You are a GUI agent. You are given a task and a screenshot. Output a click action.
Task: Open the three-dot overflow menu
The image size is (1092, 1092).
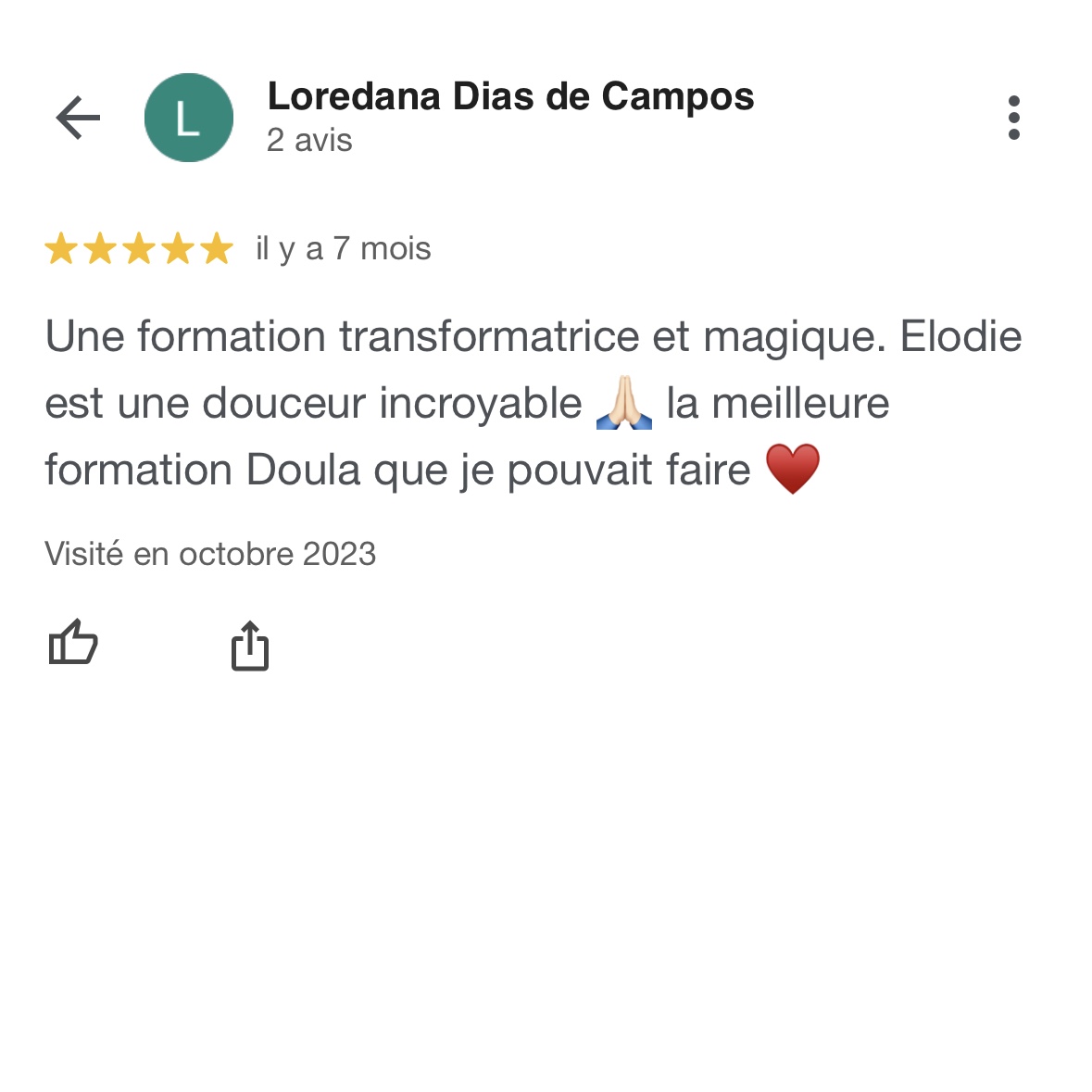pos(1014,119)
